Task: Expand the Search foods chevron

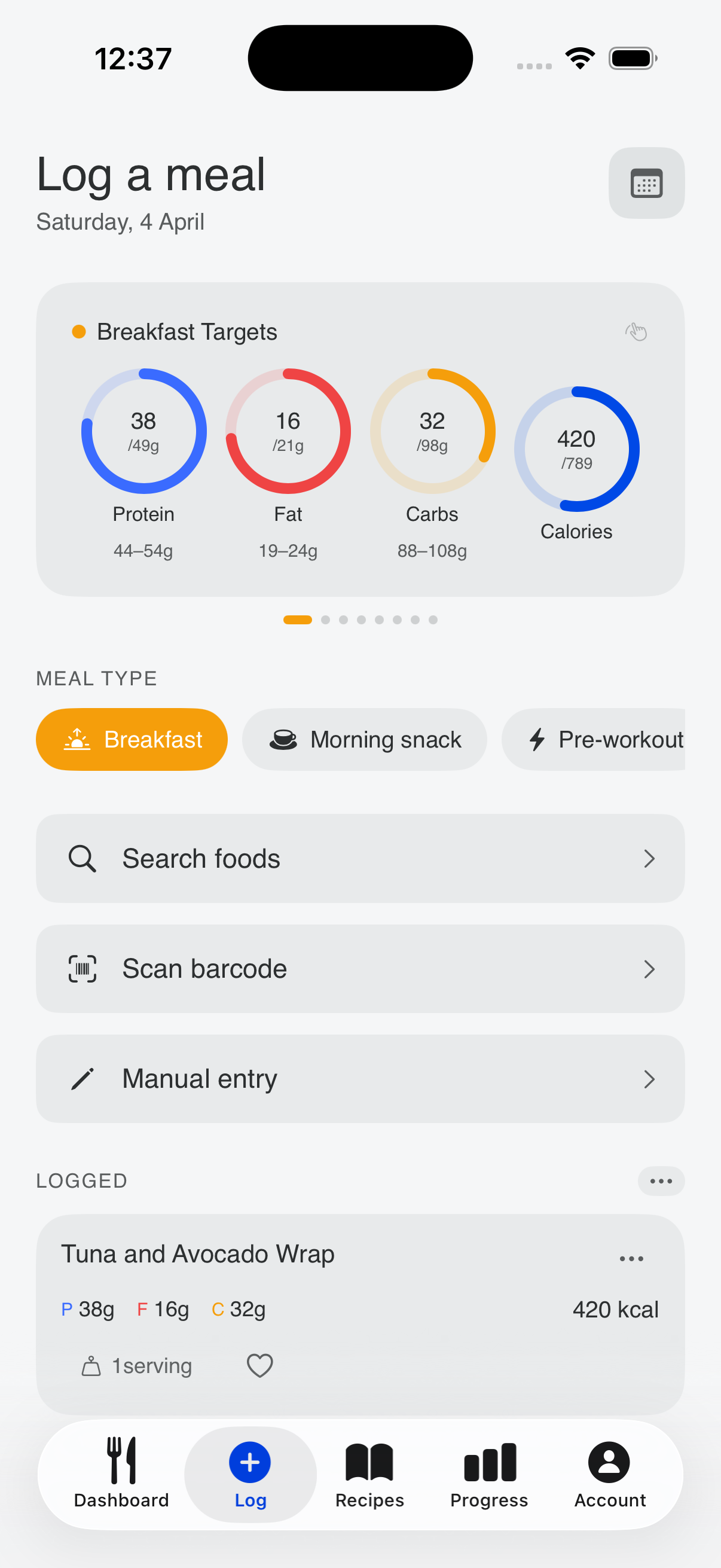Action: coord(650,858)
